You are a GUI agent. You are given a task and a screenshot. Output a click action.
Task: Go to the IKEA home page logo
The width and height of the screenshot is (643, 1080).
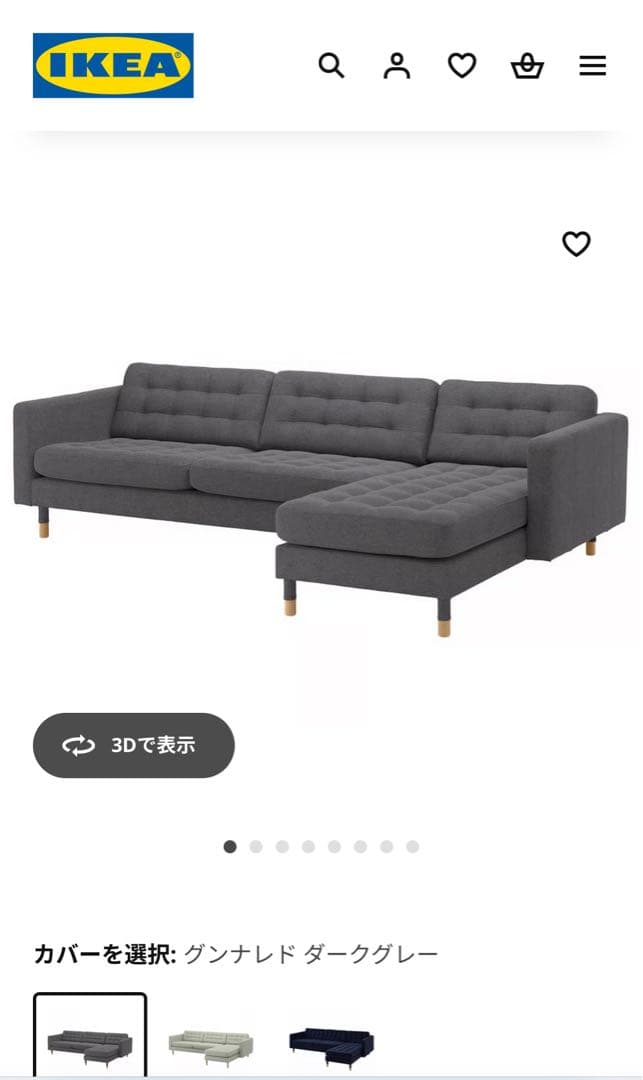point(113,66)
